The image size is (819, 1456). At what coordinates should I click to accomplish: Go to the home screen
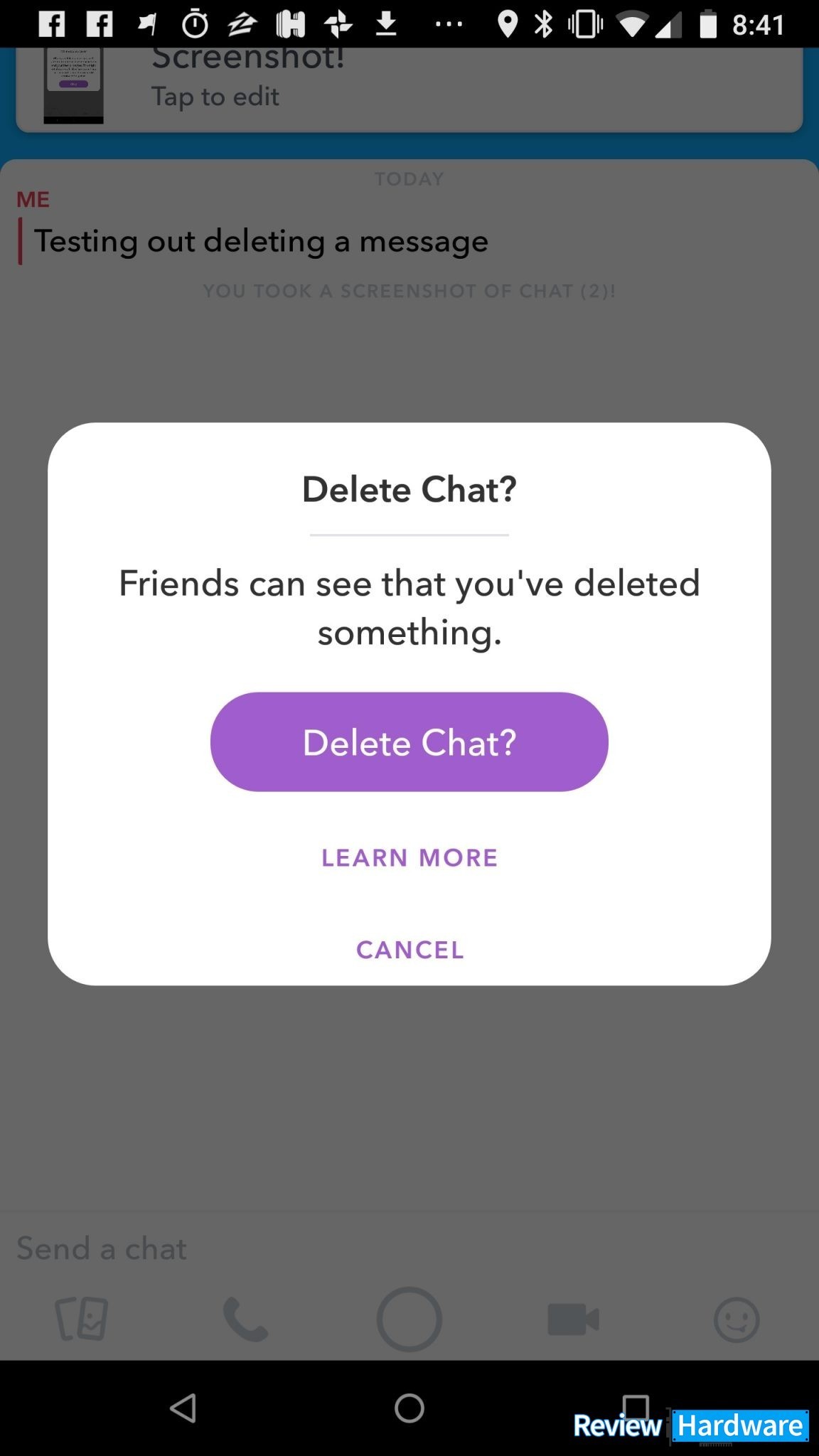(x=409, y=1408)
